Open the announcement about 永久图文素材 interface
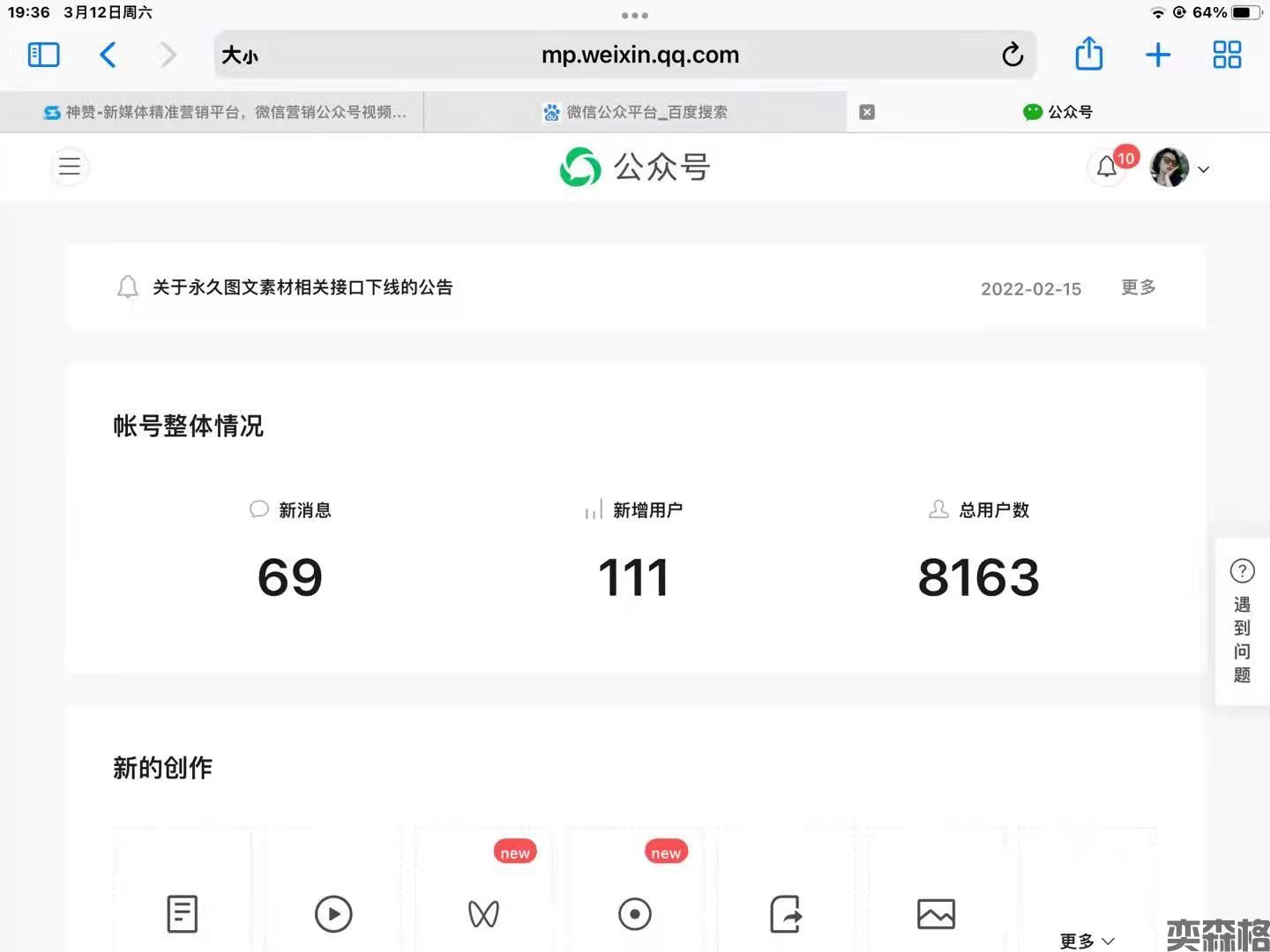Viewport: 1270px width, 952px height. (302, 287)
